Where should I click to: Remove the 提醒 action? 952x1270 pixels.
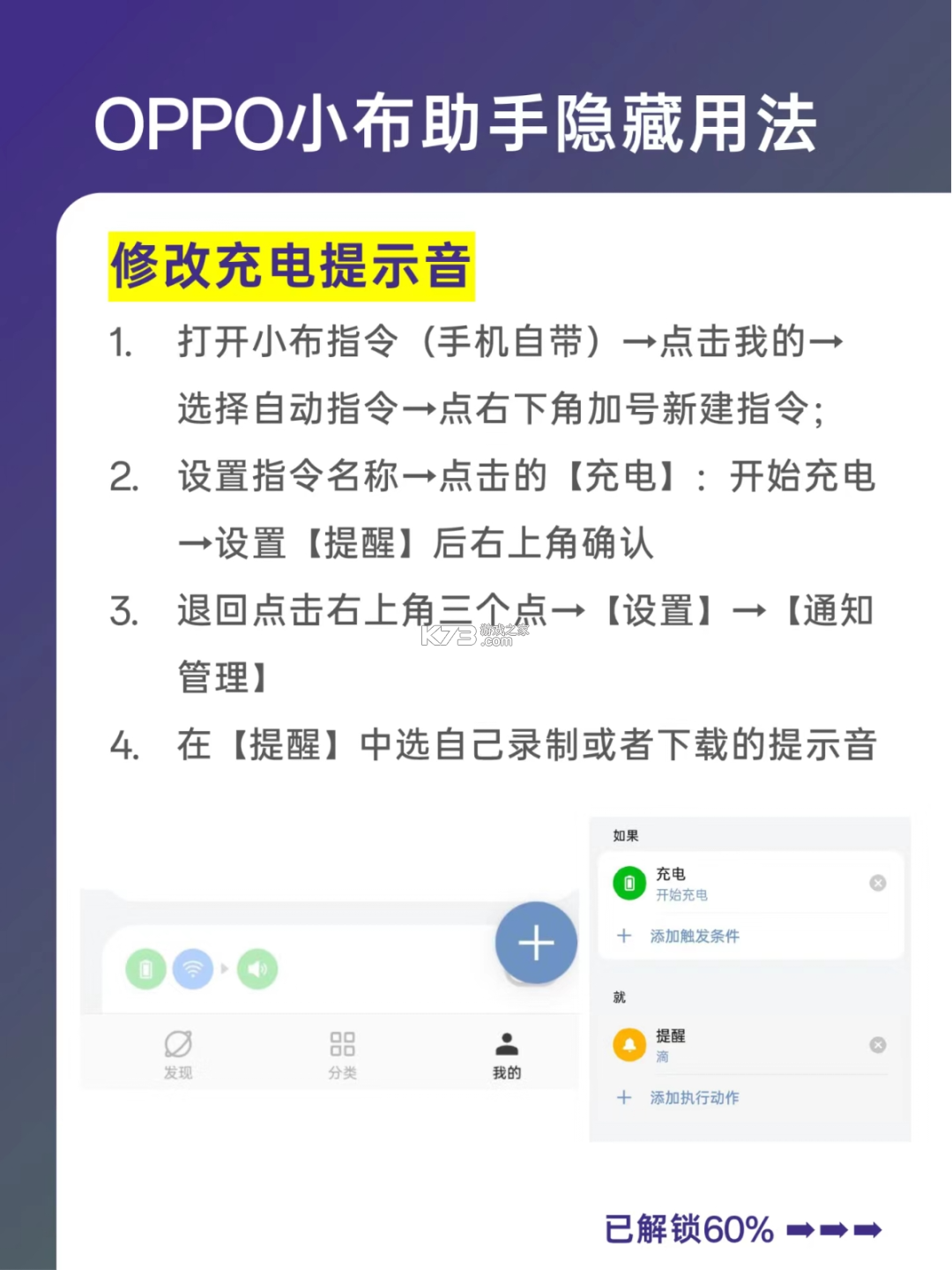point(877,1045)
